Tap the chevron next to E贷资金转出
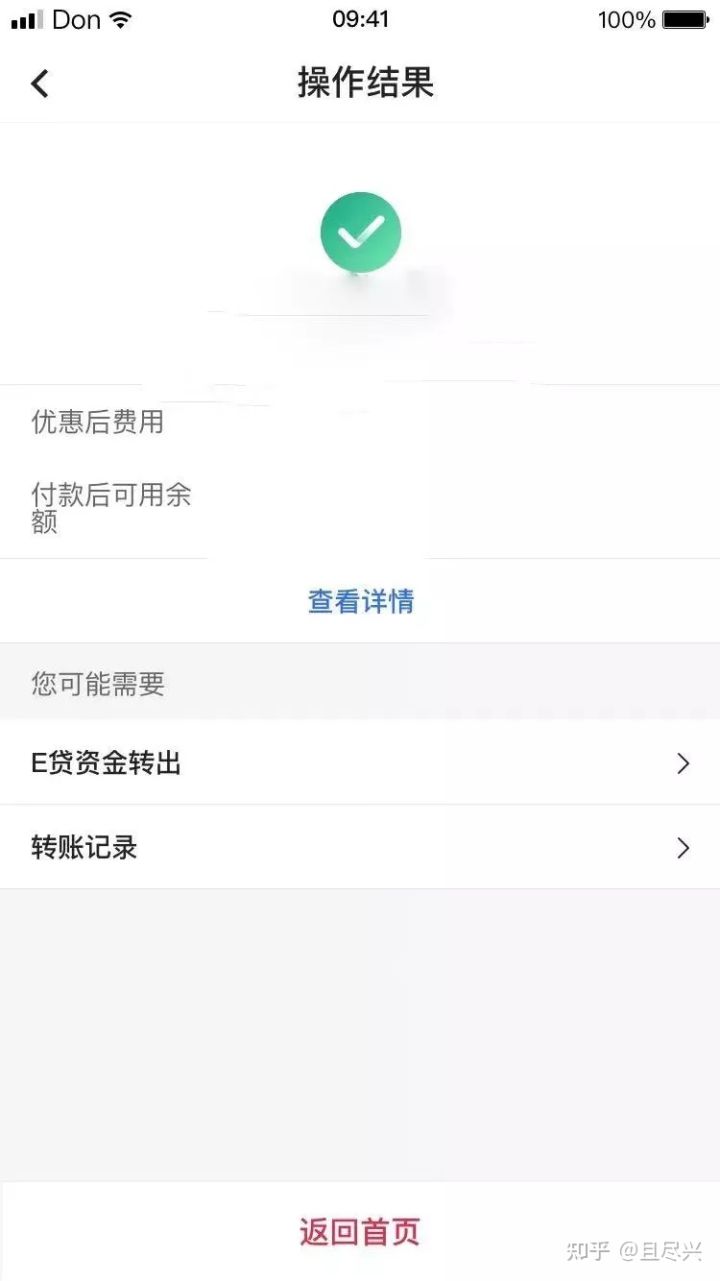Image resolution: width=720 pixels, height=1281 pixels. 684,763
